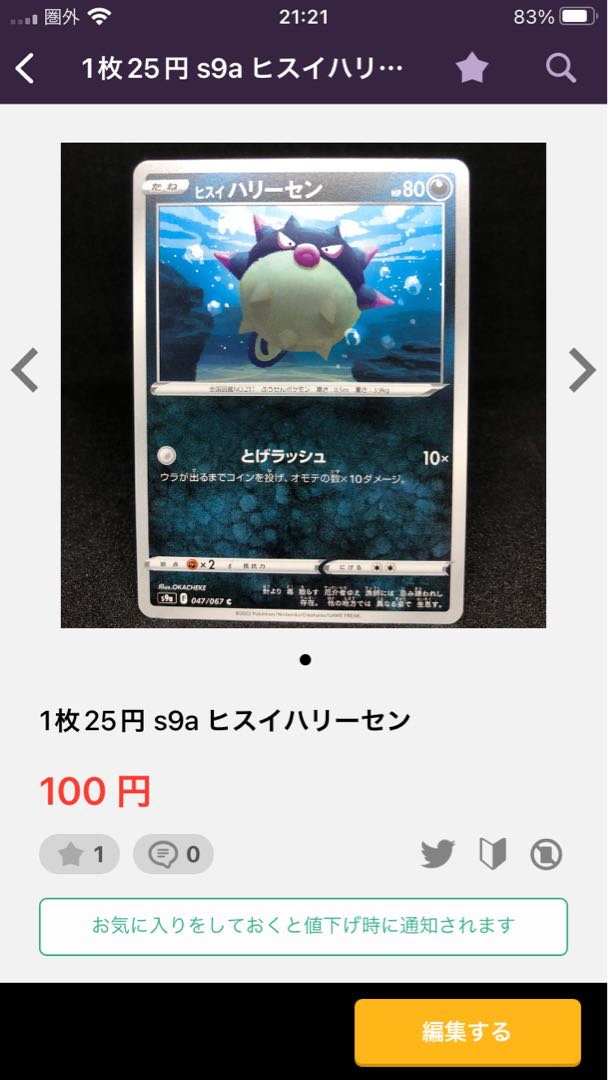This screenshot has width=608, height=1080.
Task: Open the search magnifier
Action: coord(561,68)
